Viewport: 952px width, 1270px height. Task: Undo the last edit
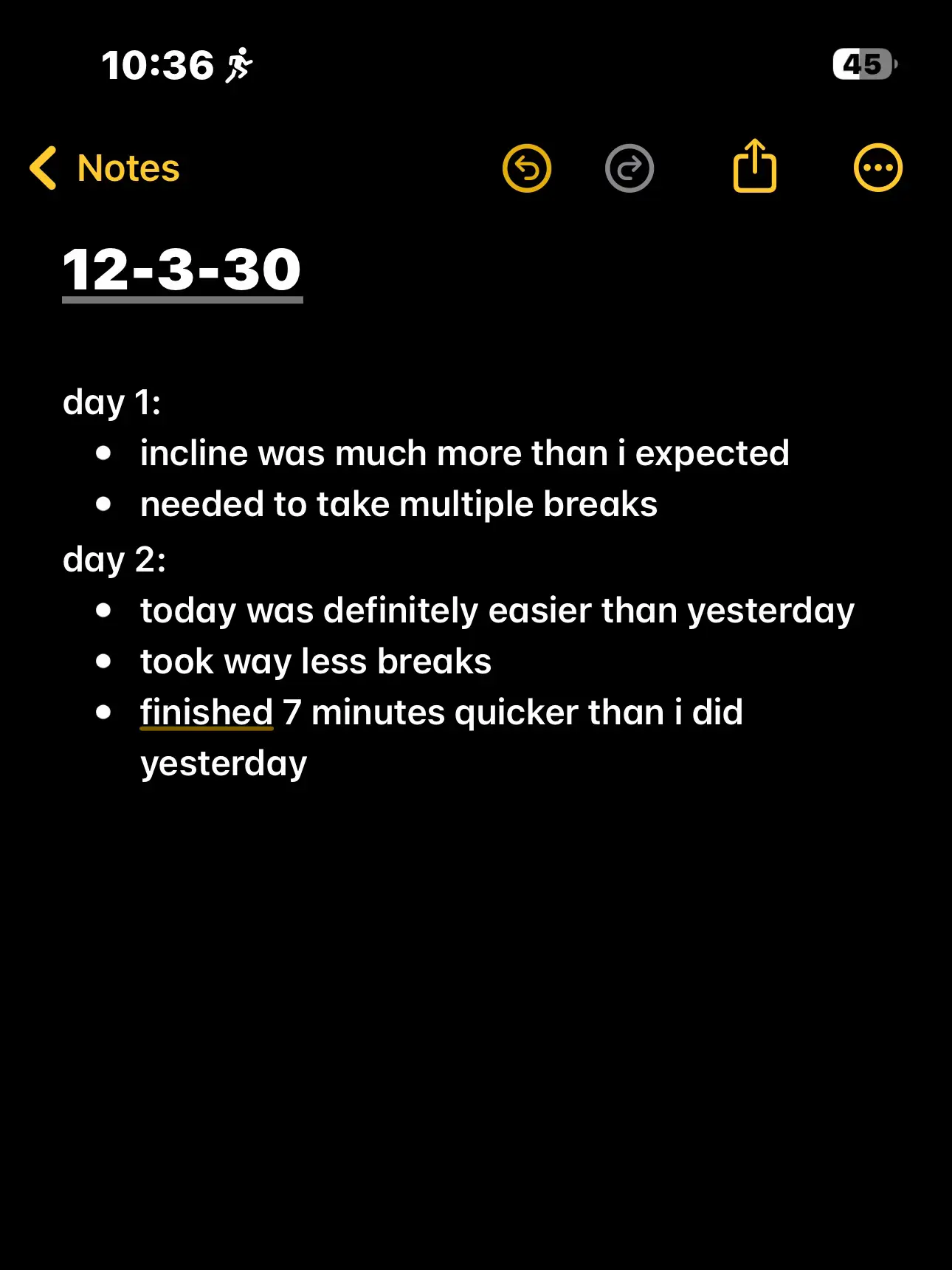click(x=527, y=168)
